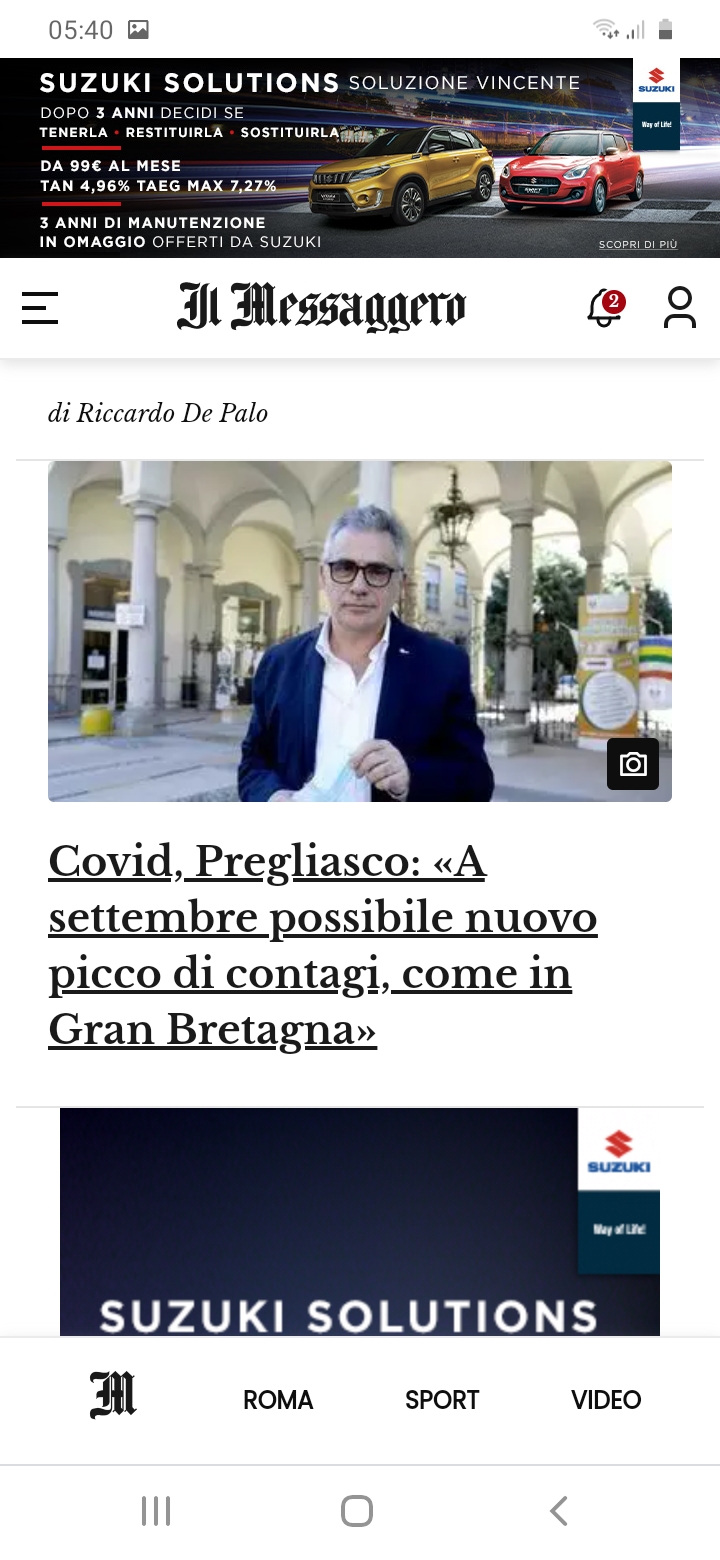Switch to the ROMA section
Screen dimensions: 720x1560
click(278, 1400)
